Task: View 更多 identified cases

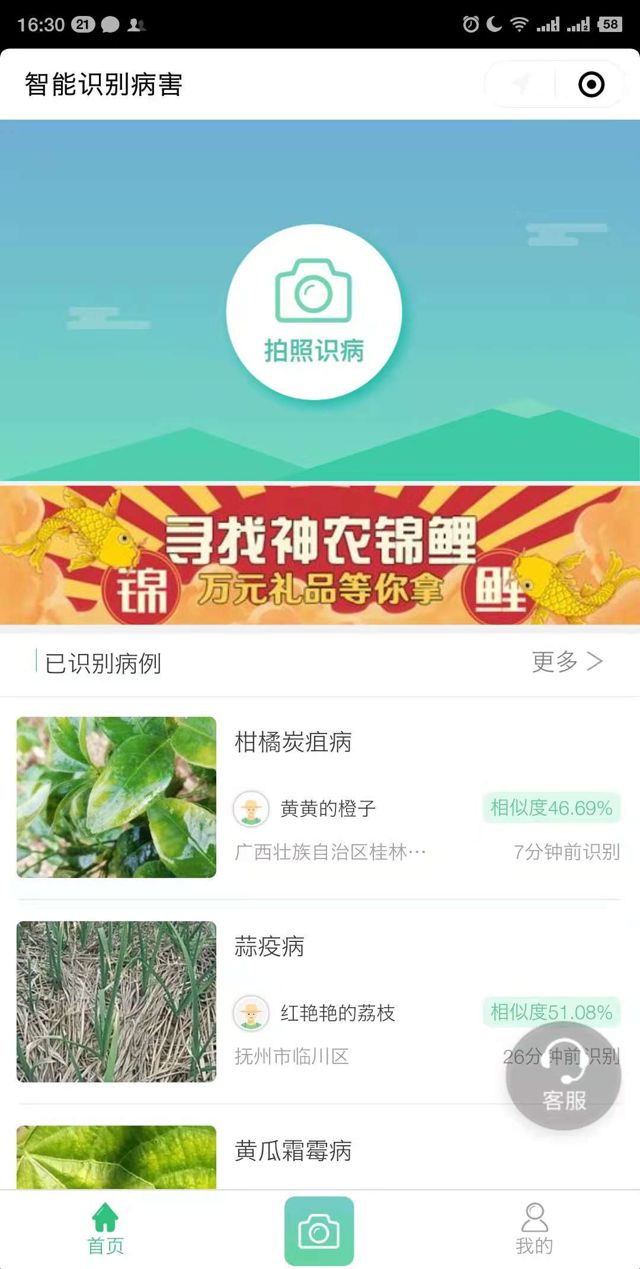Action: (567, 661)
